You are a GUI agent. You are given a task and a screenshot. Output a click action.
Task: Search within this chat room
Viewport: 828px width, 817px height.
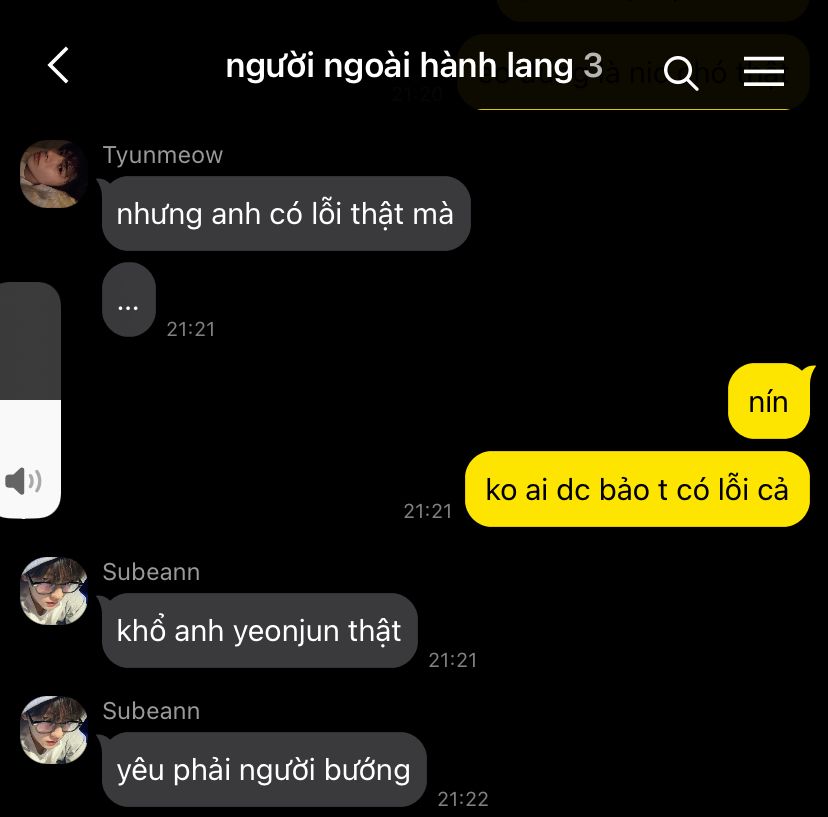click(x=680, y=72)
